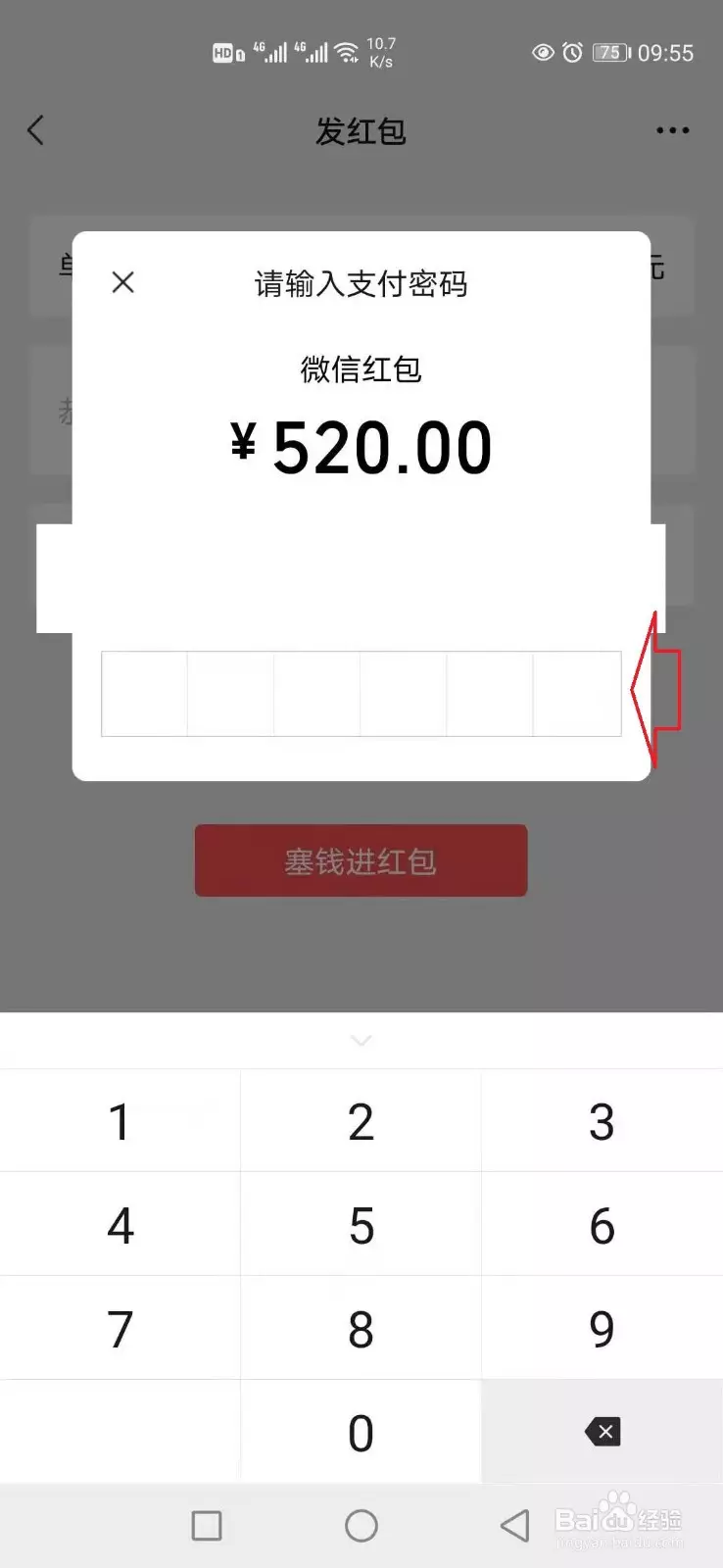Image resolution: width=723 pixels, height=1568 pixels.
Task: Enter digit 3 on the keypad
Action: click(x=602, y=1122)
